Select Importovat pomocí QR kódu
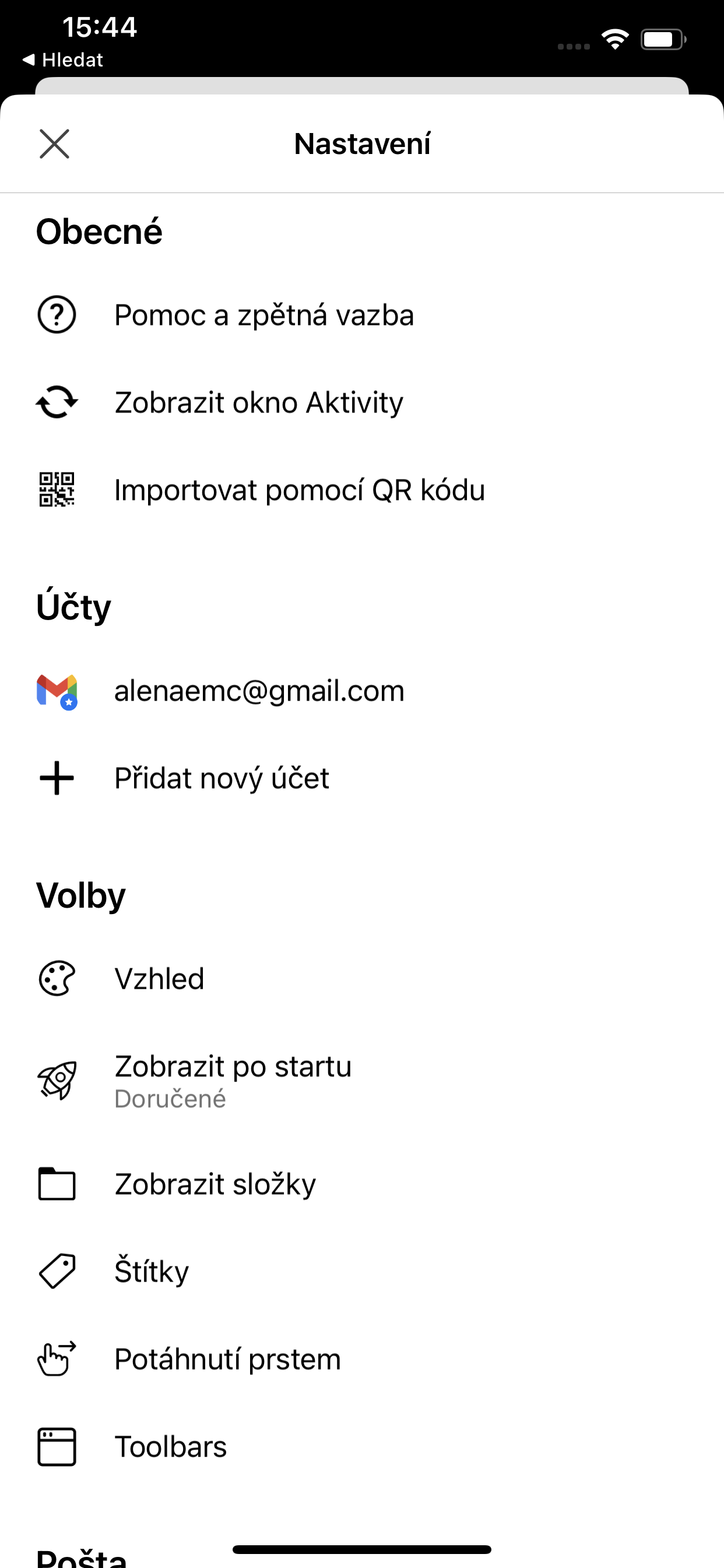The image size is (724, 1568). point(299,490)
